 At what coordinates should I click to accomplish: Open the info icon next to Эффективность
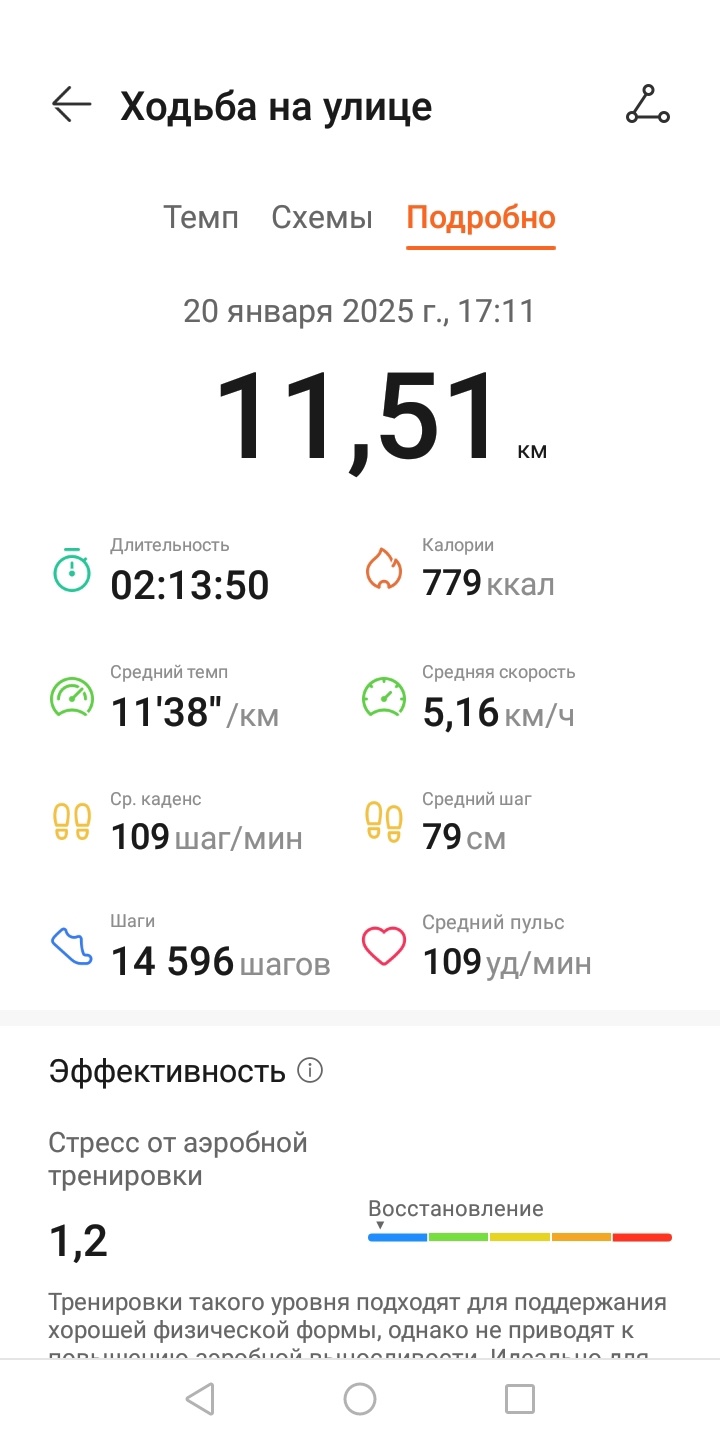310,1071
